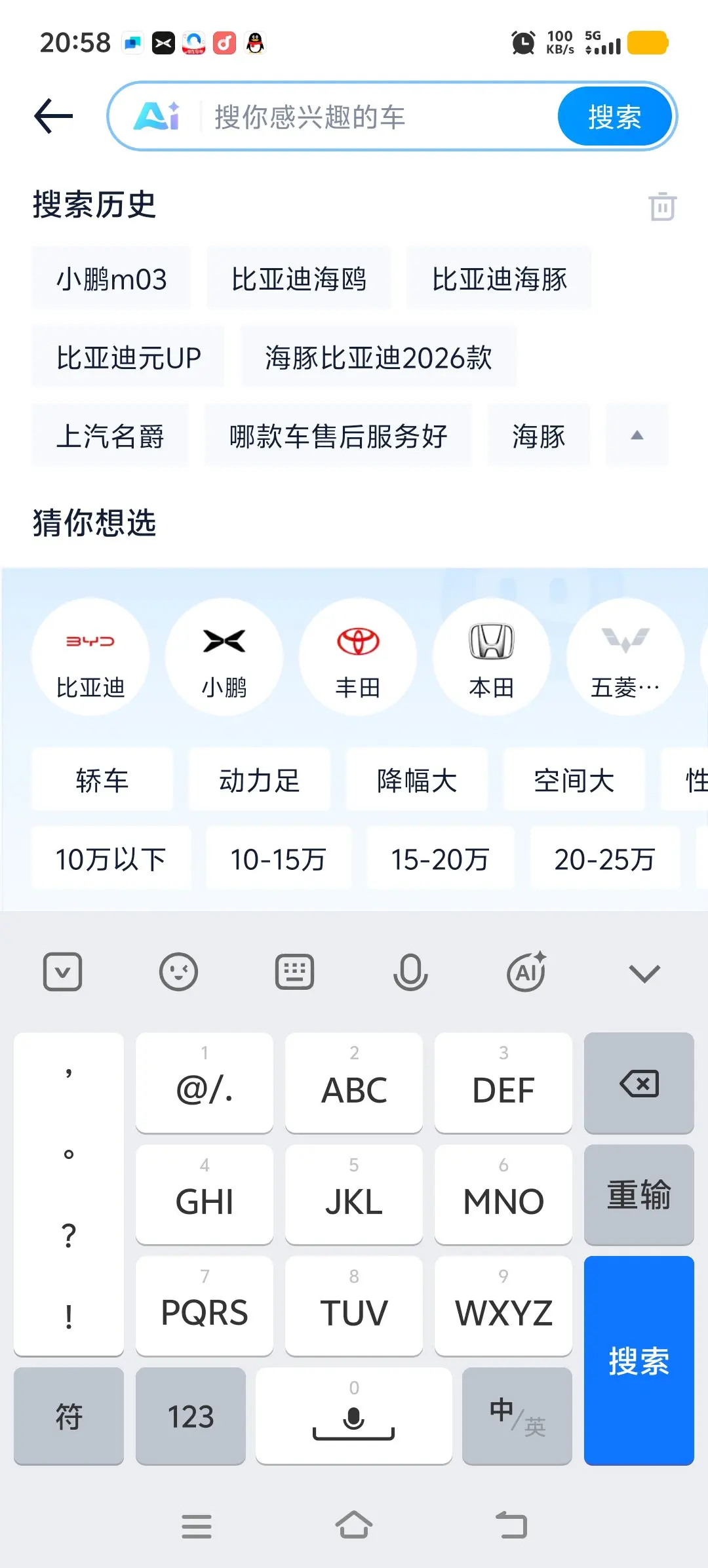
Task: Open the 比亚迪元UP history search
Action: tap(128, 358)
